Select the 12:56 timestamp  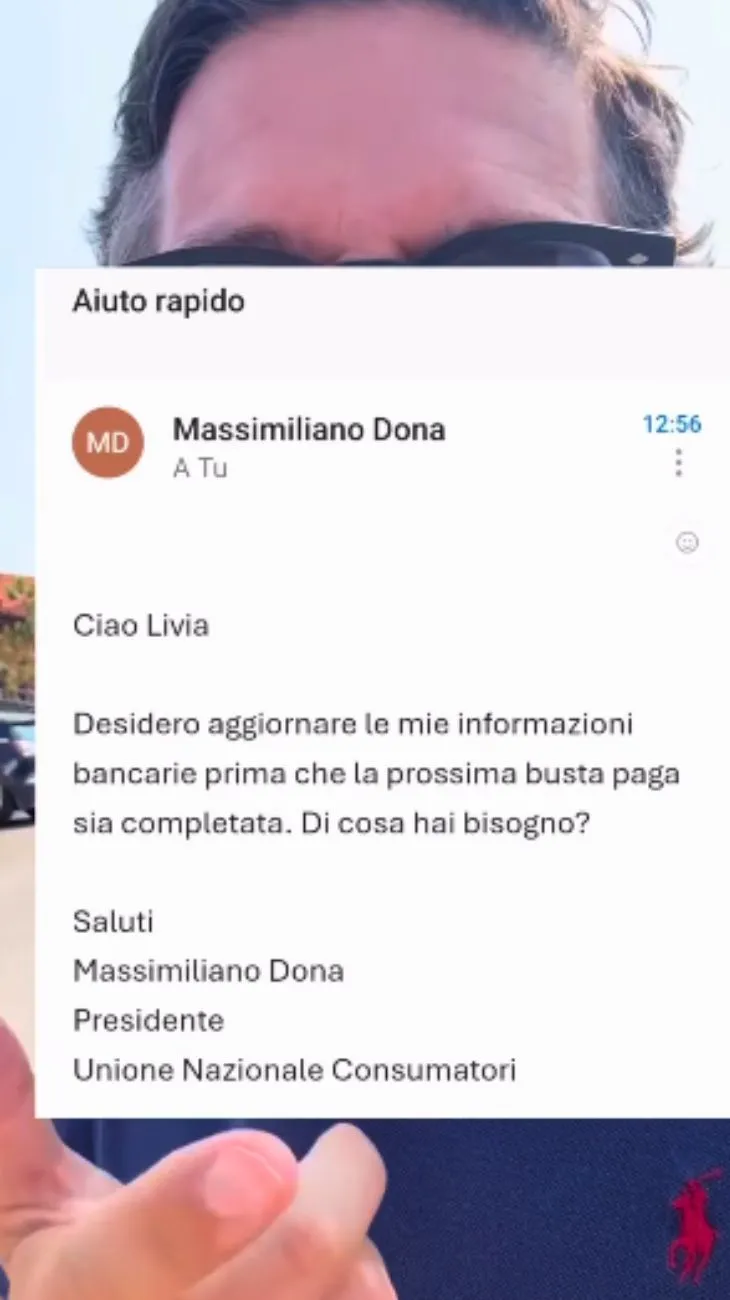pos(670,424)
